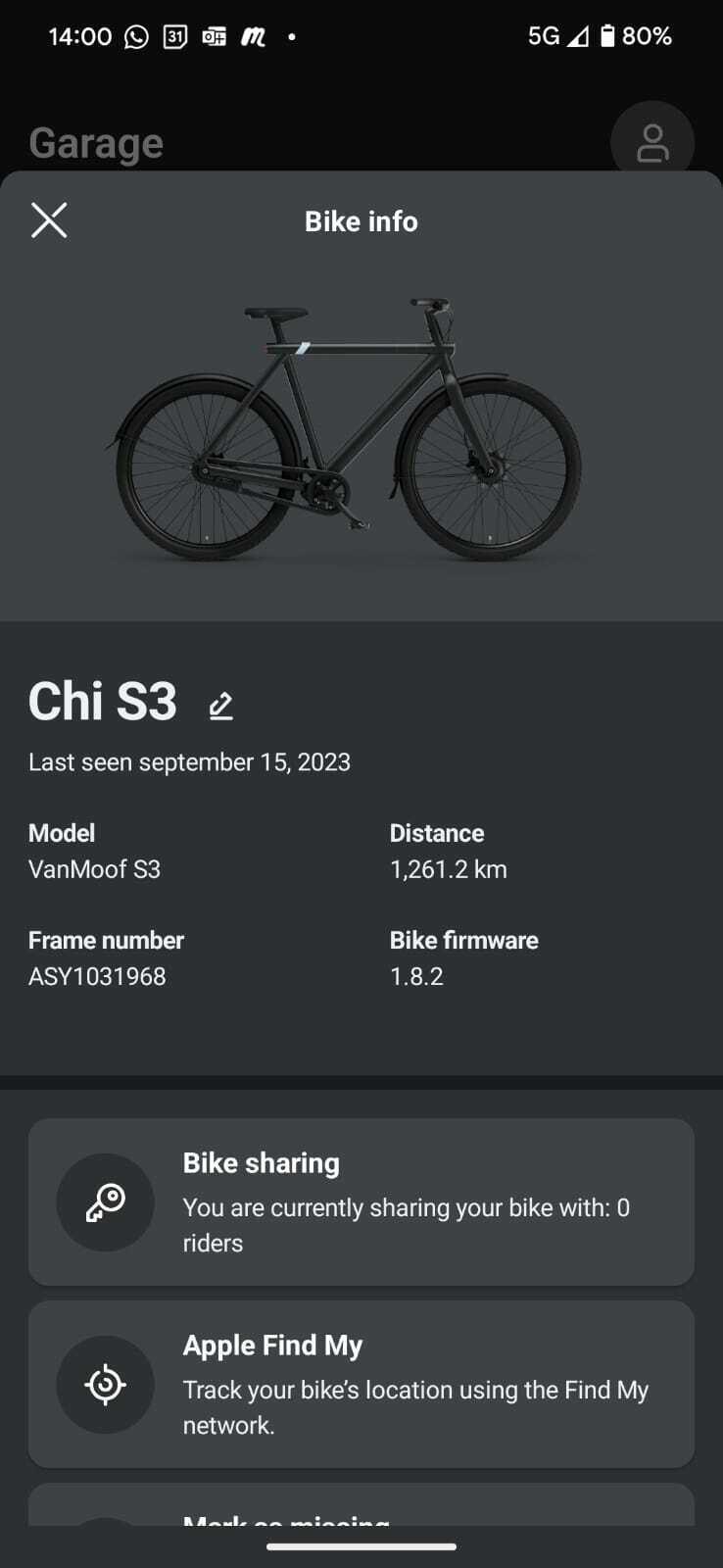Viewport: 723px width, 1568px height.
Task: Tap the distance value 1,261.2 km
Action: tap(448, 868)
